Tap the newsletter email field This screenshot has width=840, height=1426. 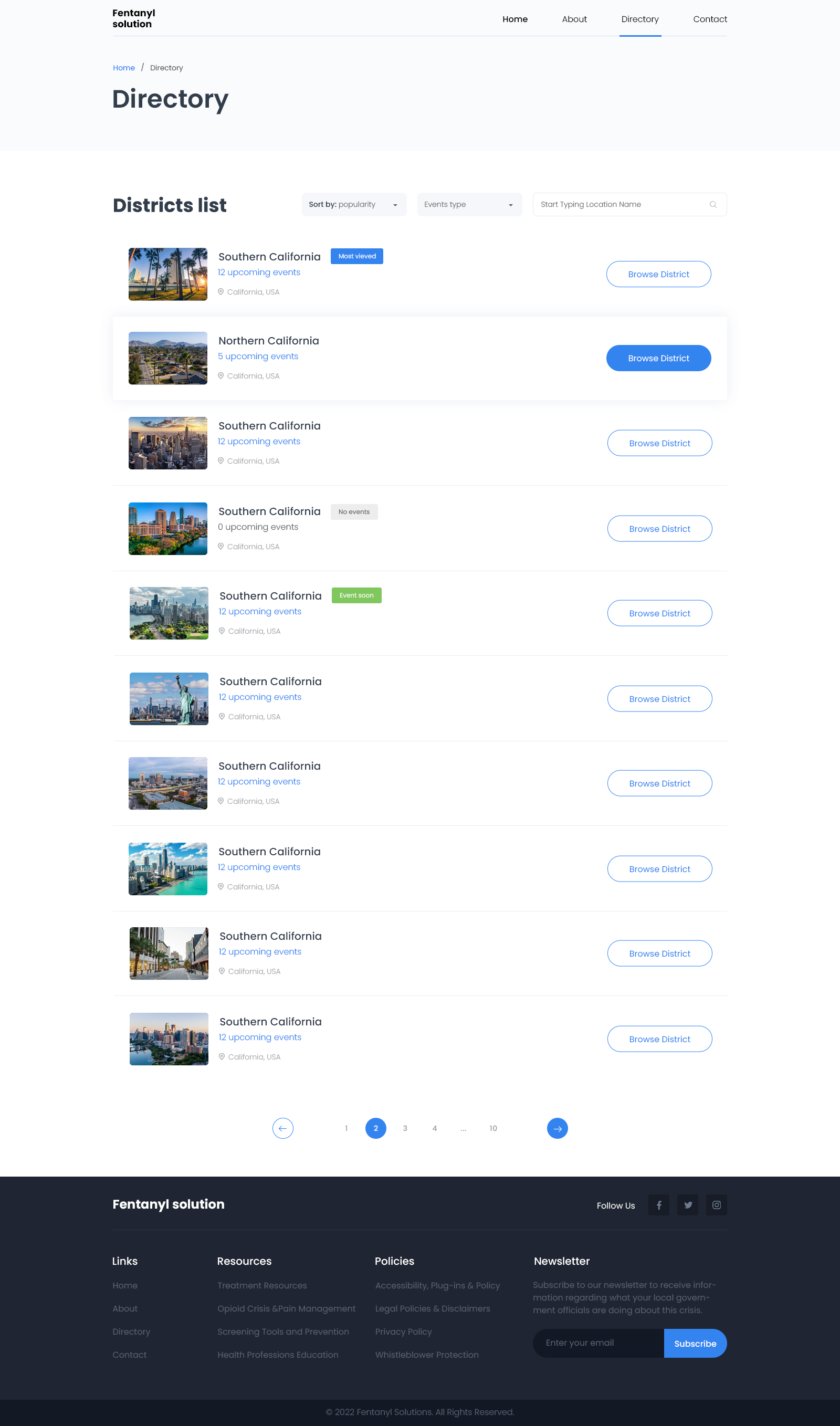pos(598,1343)
